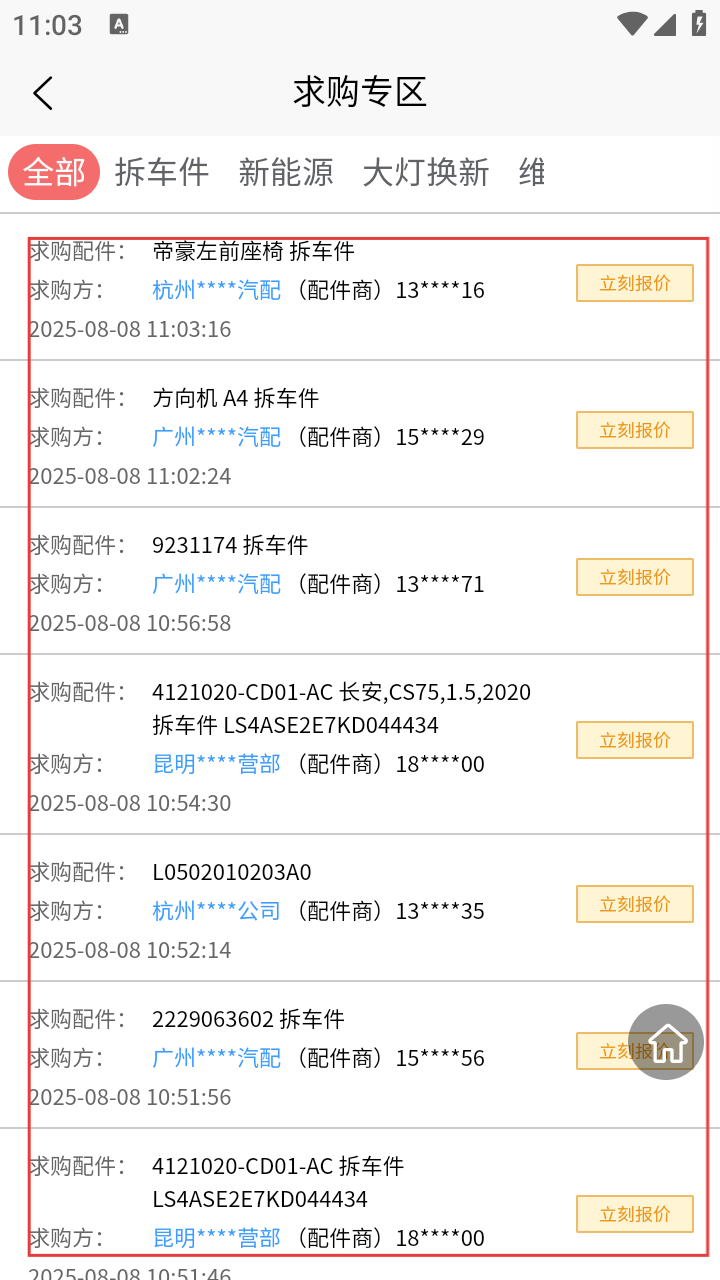This screenshot has width=720, height=1280.
Task: Switch to the 新能源 tab
Action: [x=286, y=172]
